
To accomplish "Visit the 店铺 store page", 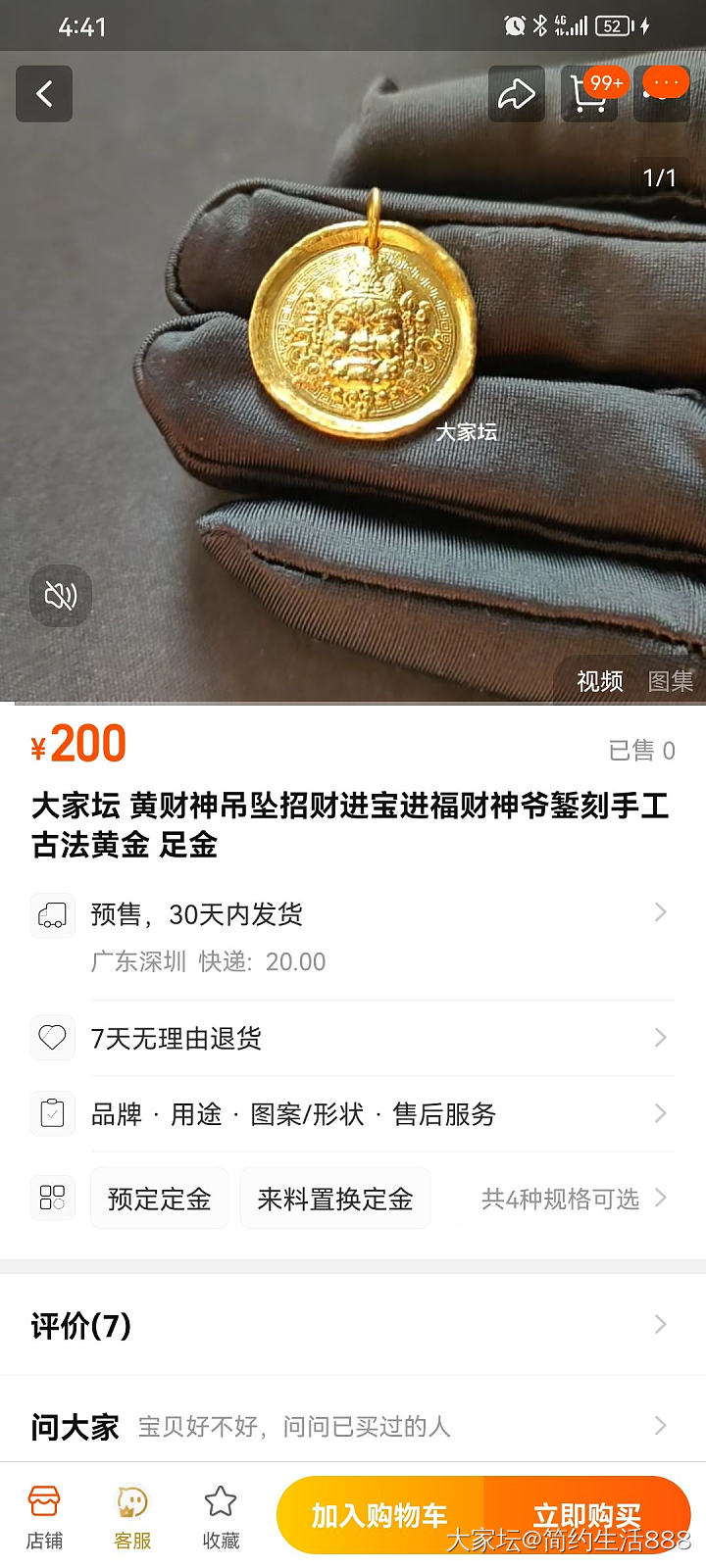I will 44,1516.
